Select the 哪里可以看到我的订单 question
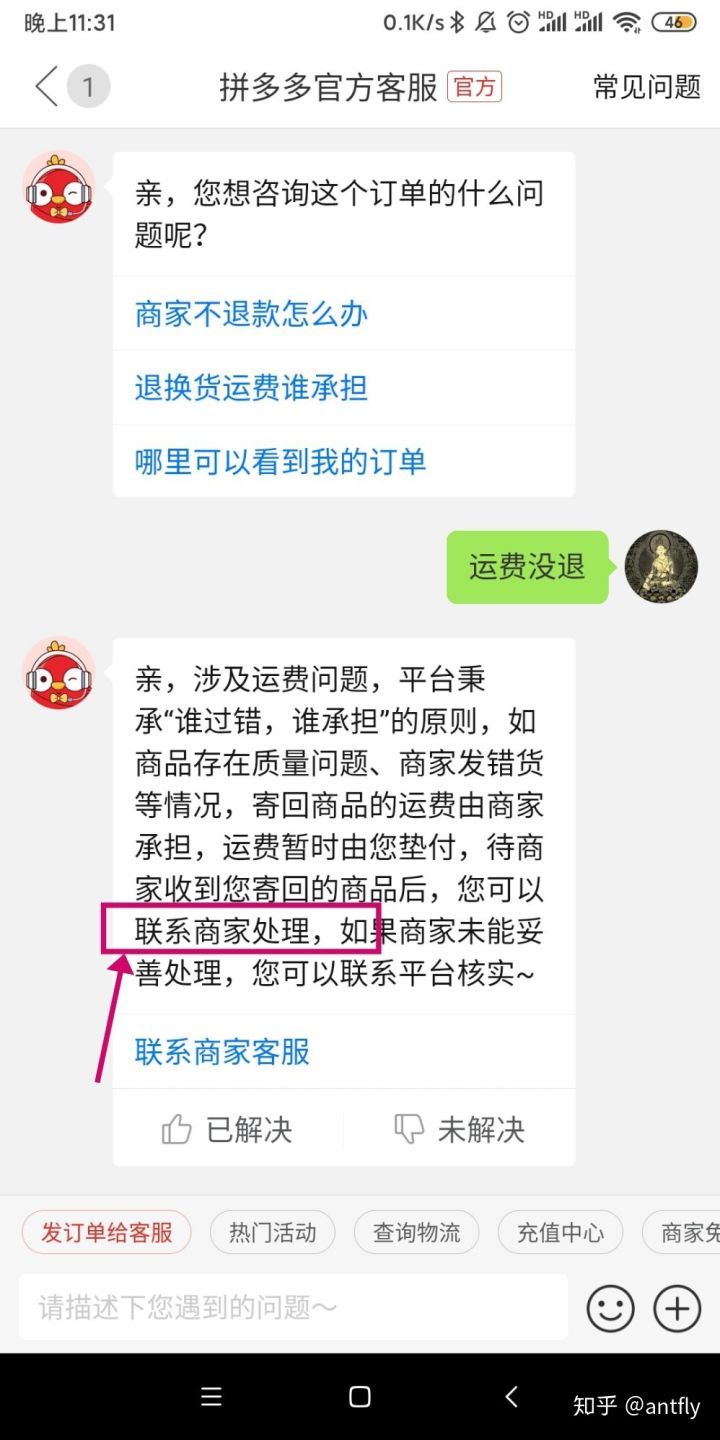 coord(280,461)
